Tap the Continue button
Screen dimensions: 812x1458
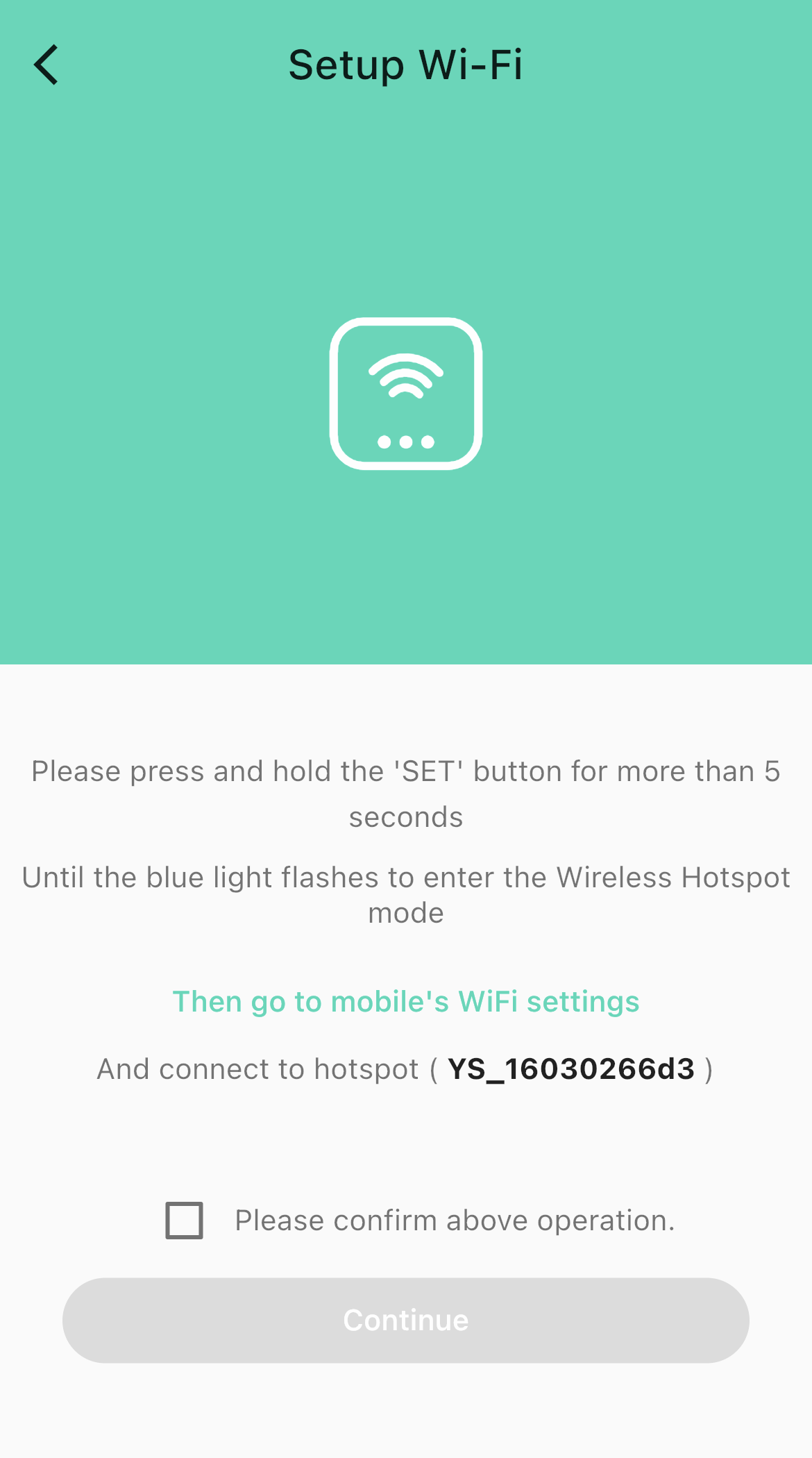(x=406, y=1321)
